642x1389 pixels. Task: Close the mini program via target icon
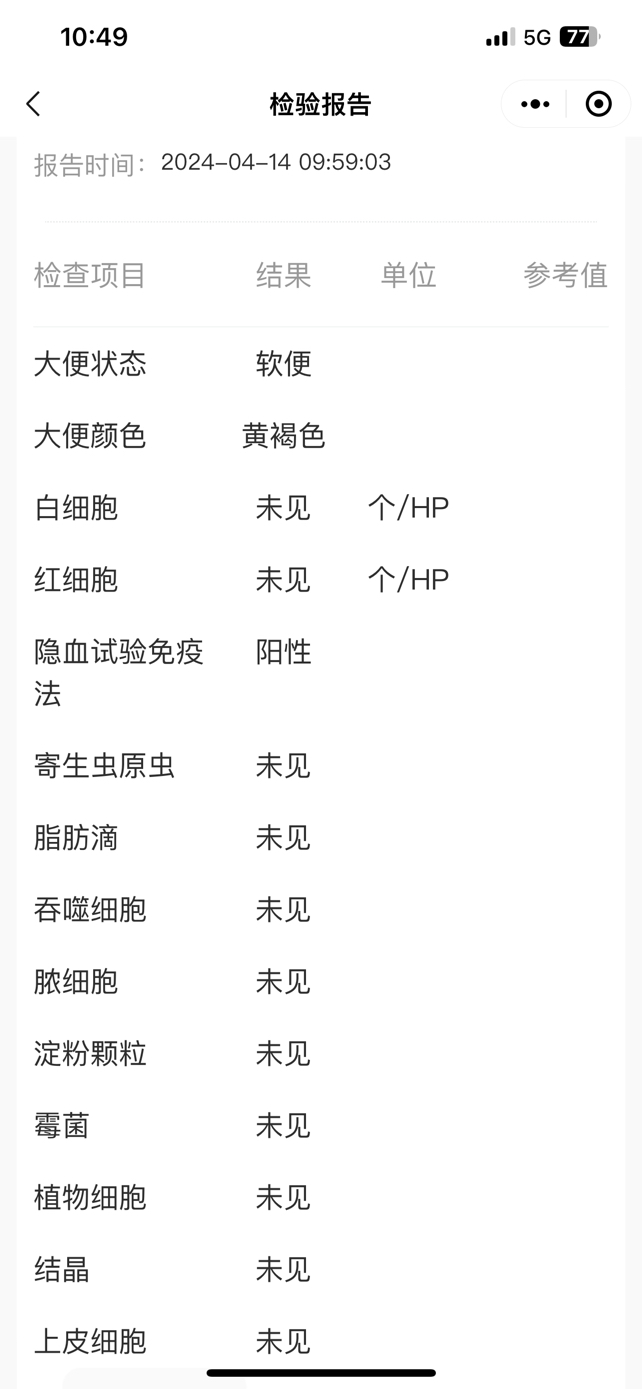pos(598,104)
